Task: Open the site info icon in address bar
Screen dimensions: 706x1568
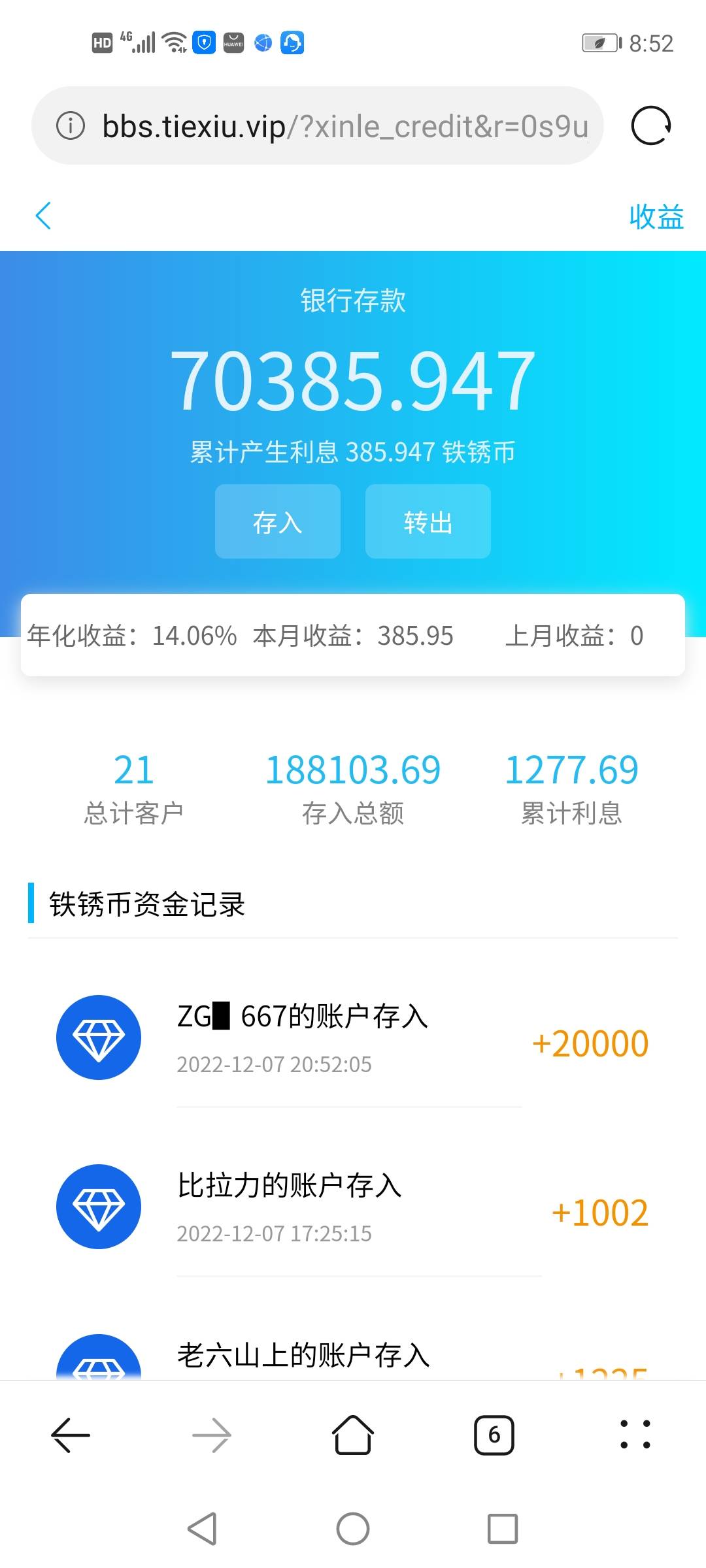Action: point(71,125)
